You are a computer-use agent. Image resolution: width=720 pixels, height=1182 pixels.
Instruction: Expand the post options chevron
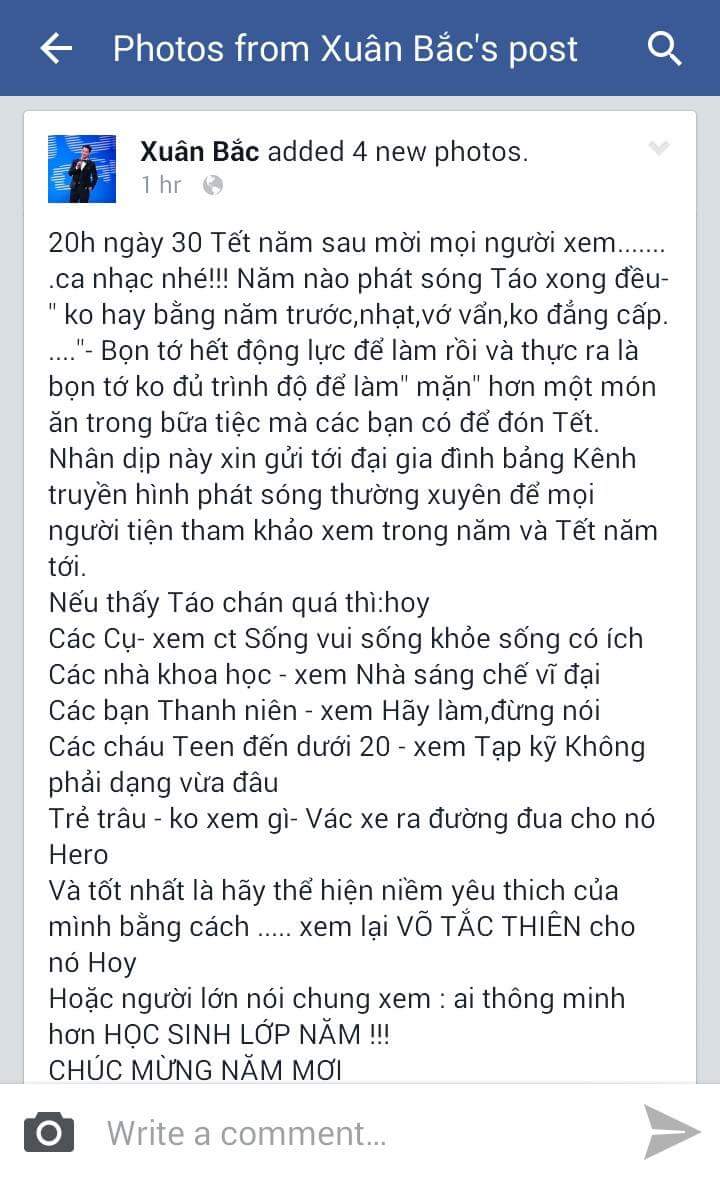click(x=658, y=150)
